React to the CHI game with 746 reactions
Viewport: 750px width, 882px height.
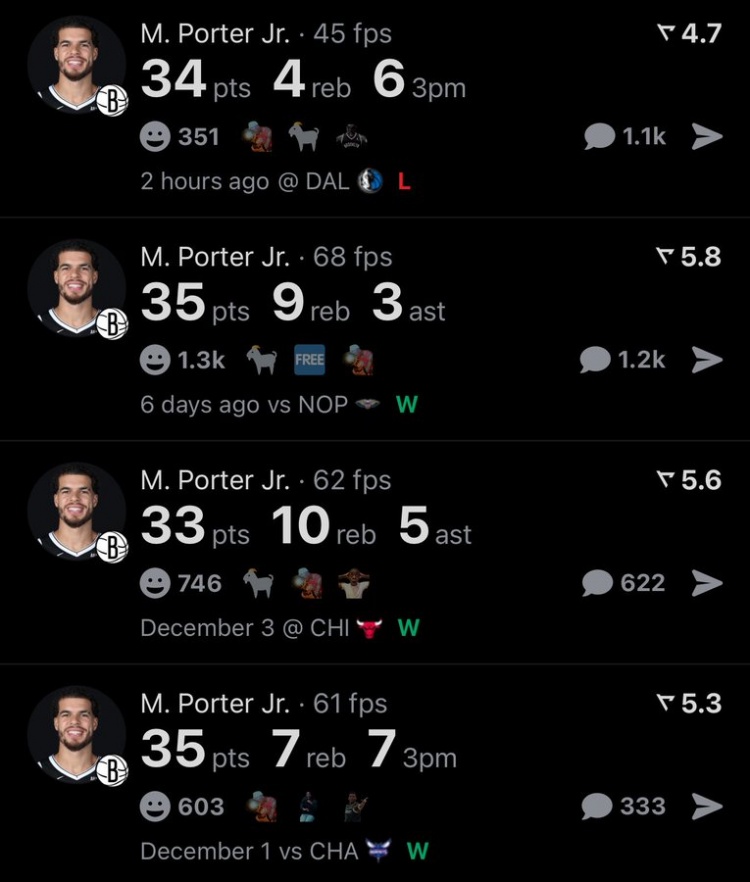tap(155, 583)
